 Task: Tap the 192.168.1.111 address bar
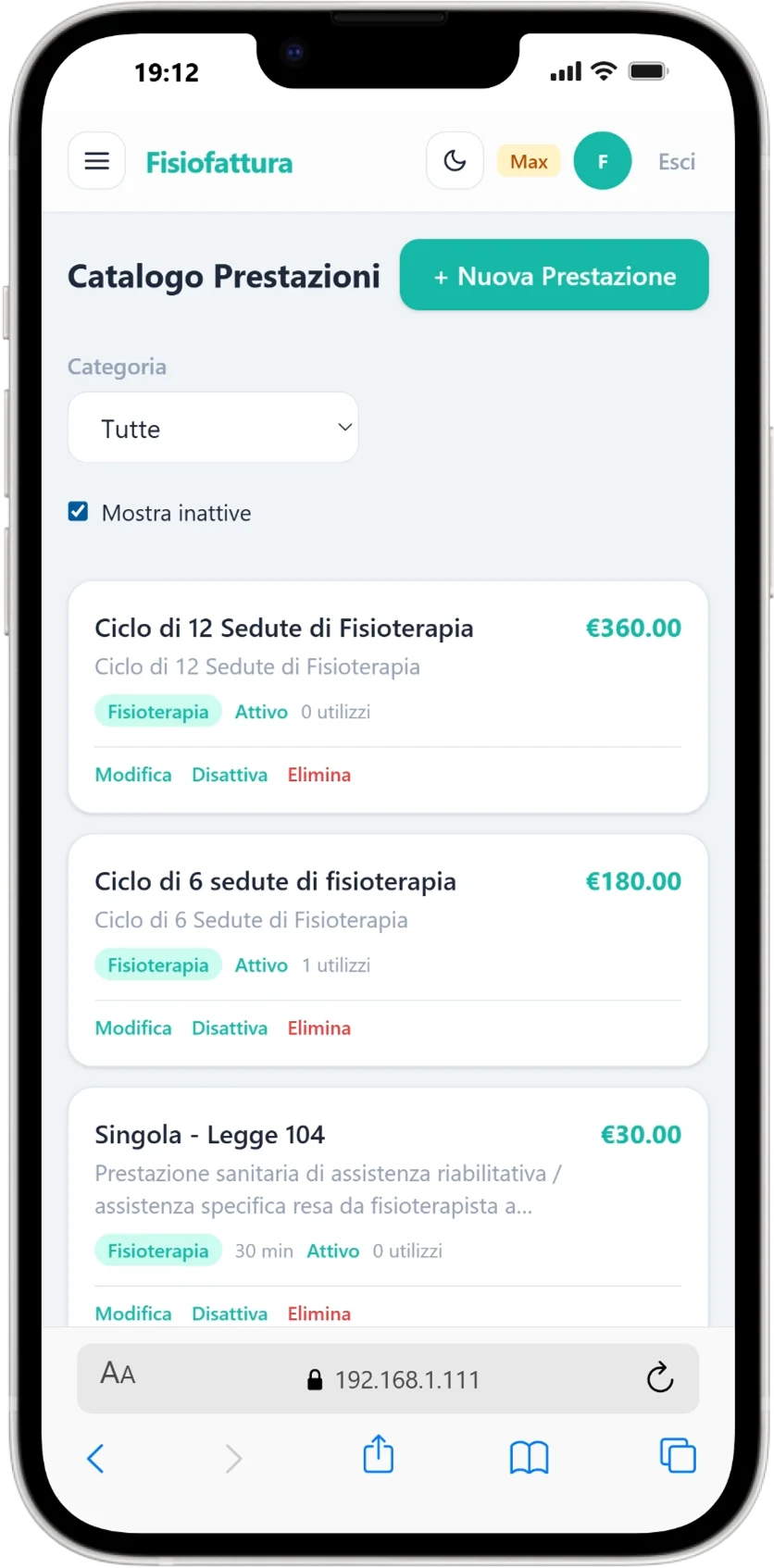point(407,1379)
